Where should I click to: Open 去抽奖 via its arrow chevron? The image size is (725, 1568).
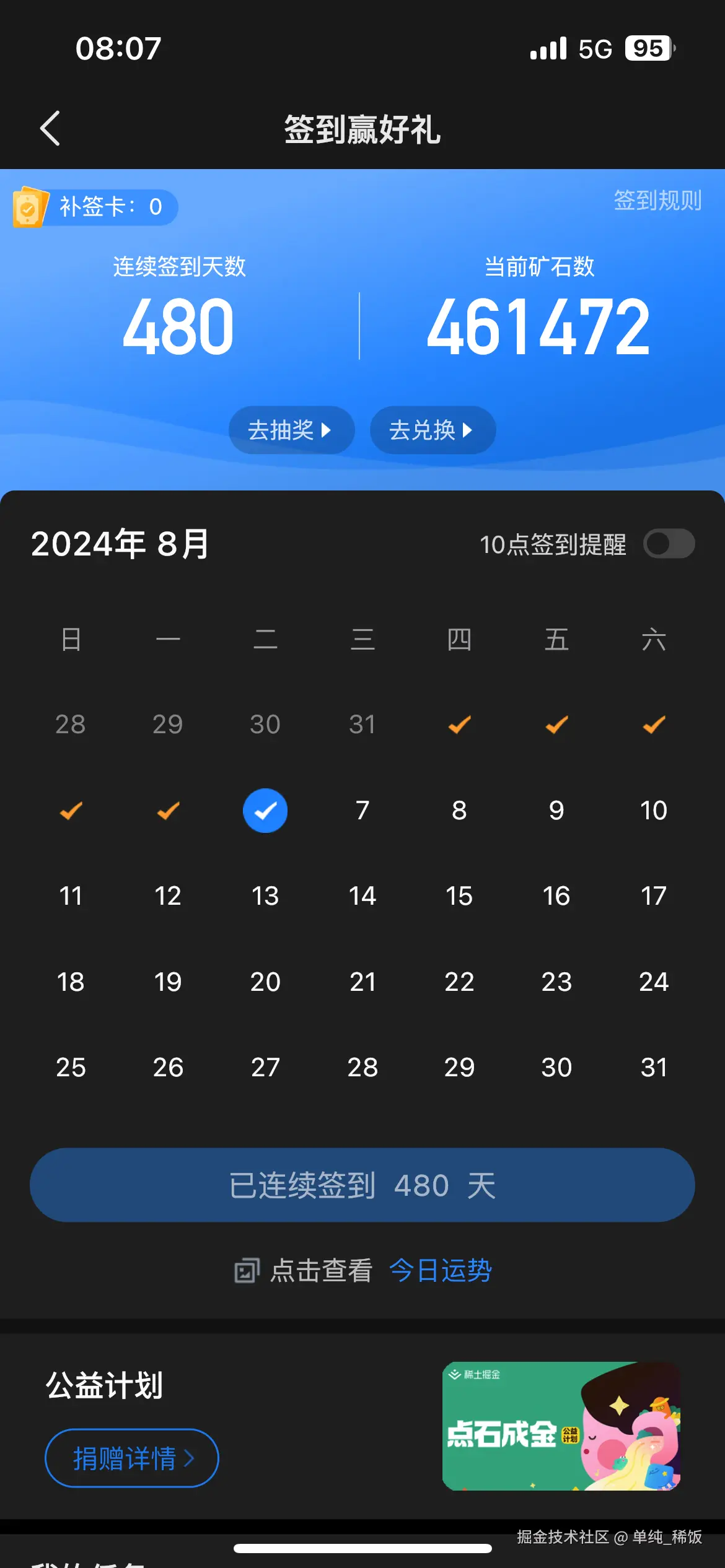tap(327, 430)
